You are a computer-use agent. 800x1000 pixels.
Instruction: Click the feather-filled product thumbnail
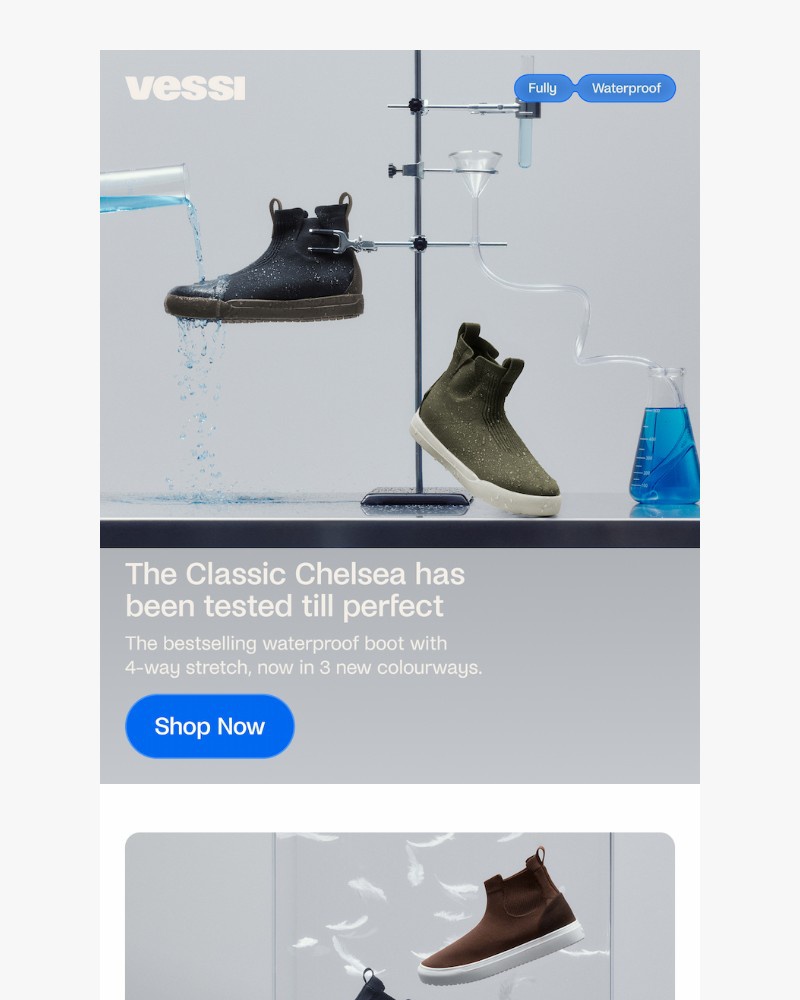[x=400, y=915]
